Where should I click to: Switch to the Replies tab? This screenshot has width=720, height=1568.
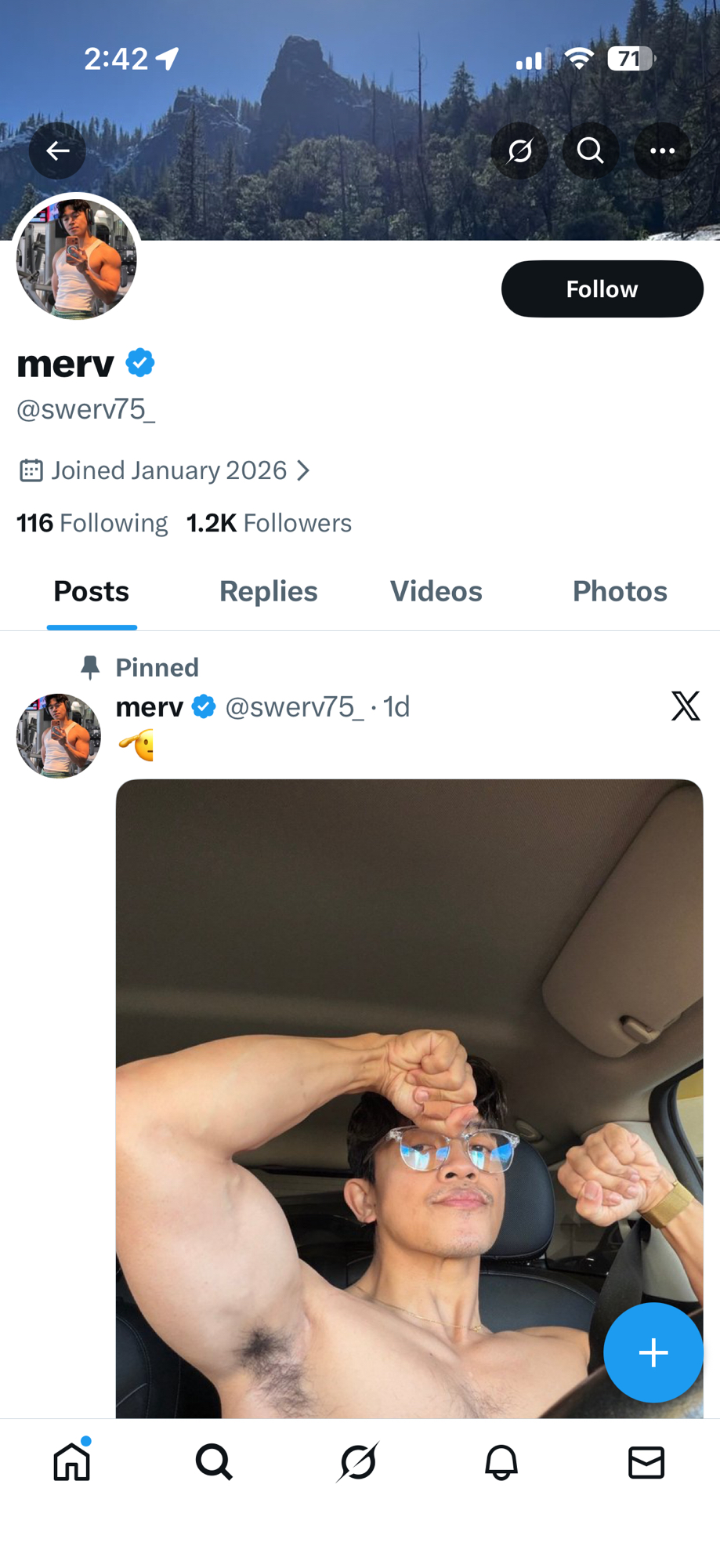click(x=268, y=591)
